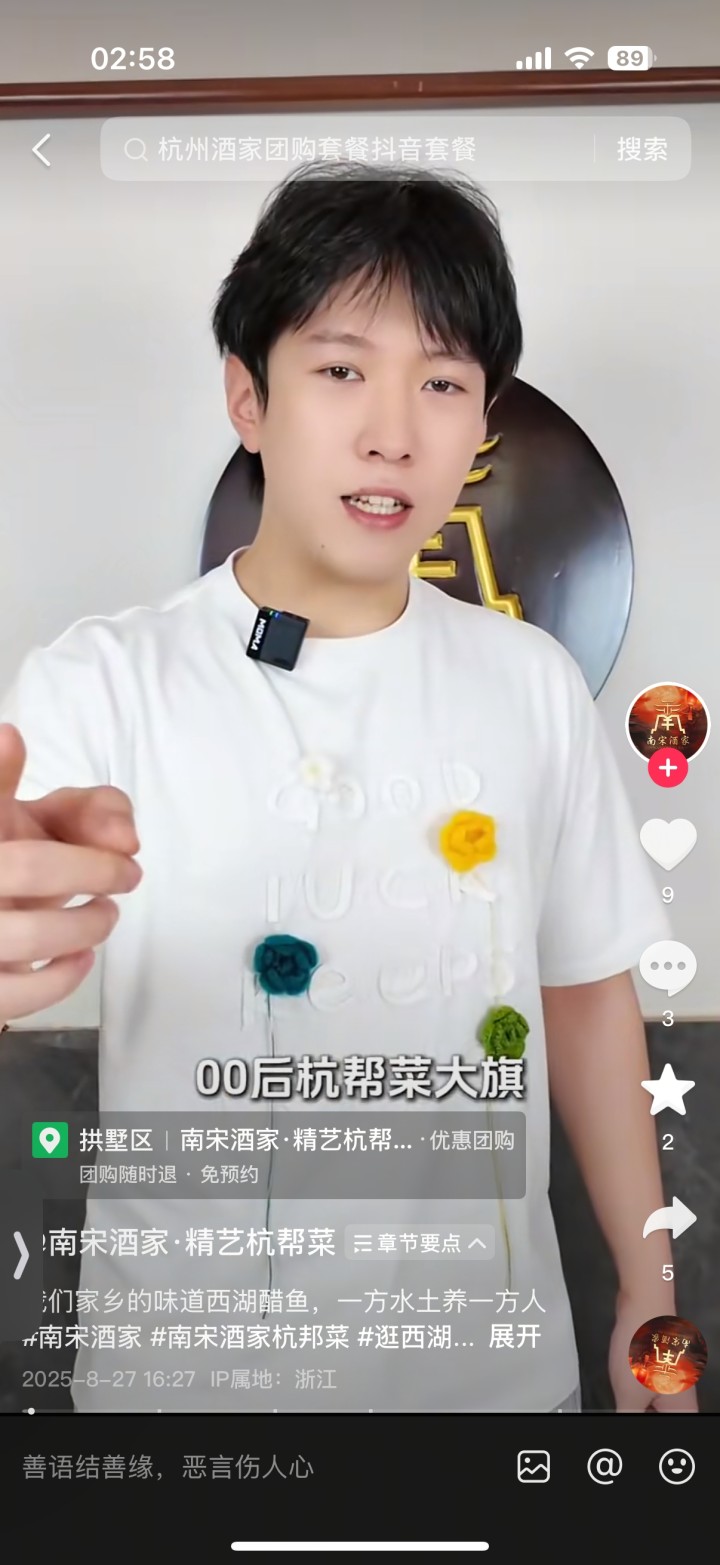Expand the 章节要点 chapter highlights

click(419, 1243)
